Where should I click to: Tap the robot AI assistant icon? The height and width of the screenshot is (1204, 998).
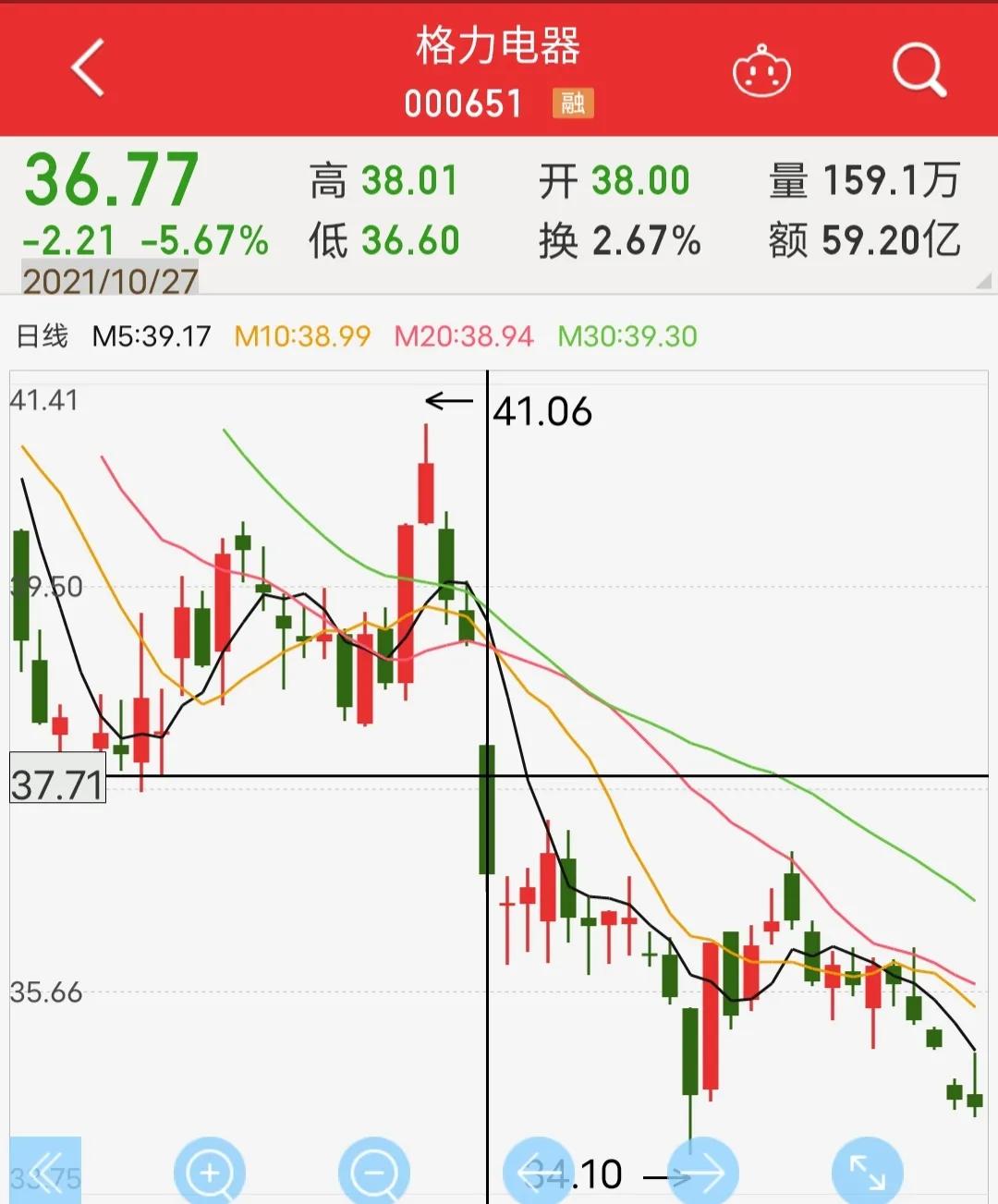(762, 69)
